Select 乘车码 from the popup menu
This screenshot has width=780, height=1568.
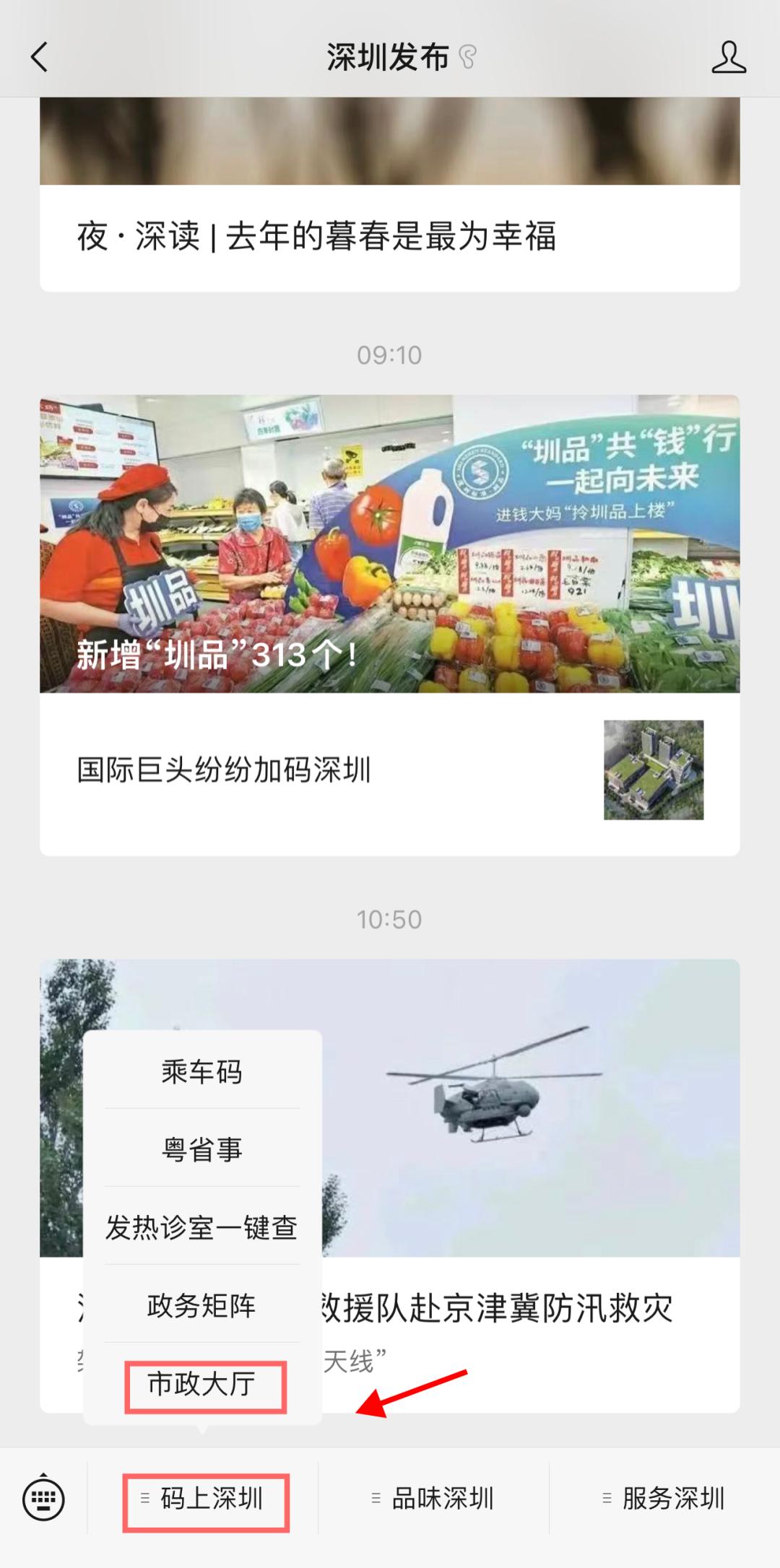pos(202,1072)
